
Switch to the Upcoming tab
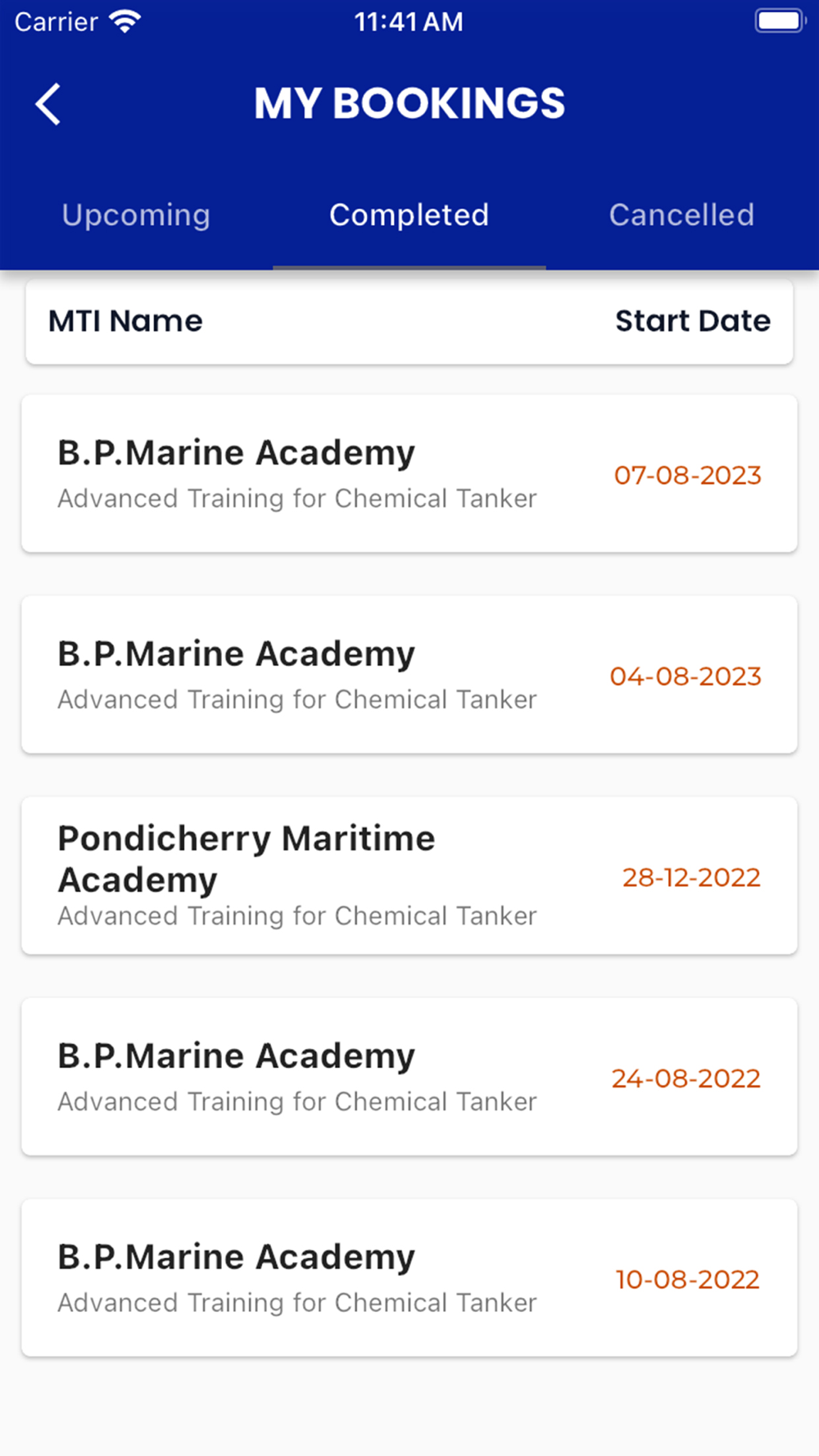pos(136,215)
